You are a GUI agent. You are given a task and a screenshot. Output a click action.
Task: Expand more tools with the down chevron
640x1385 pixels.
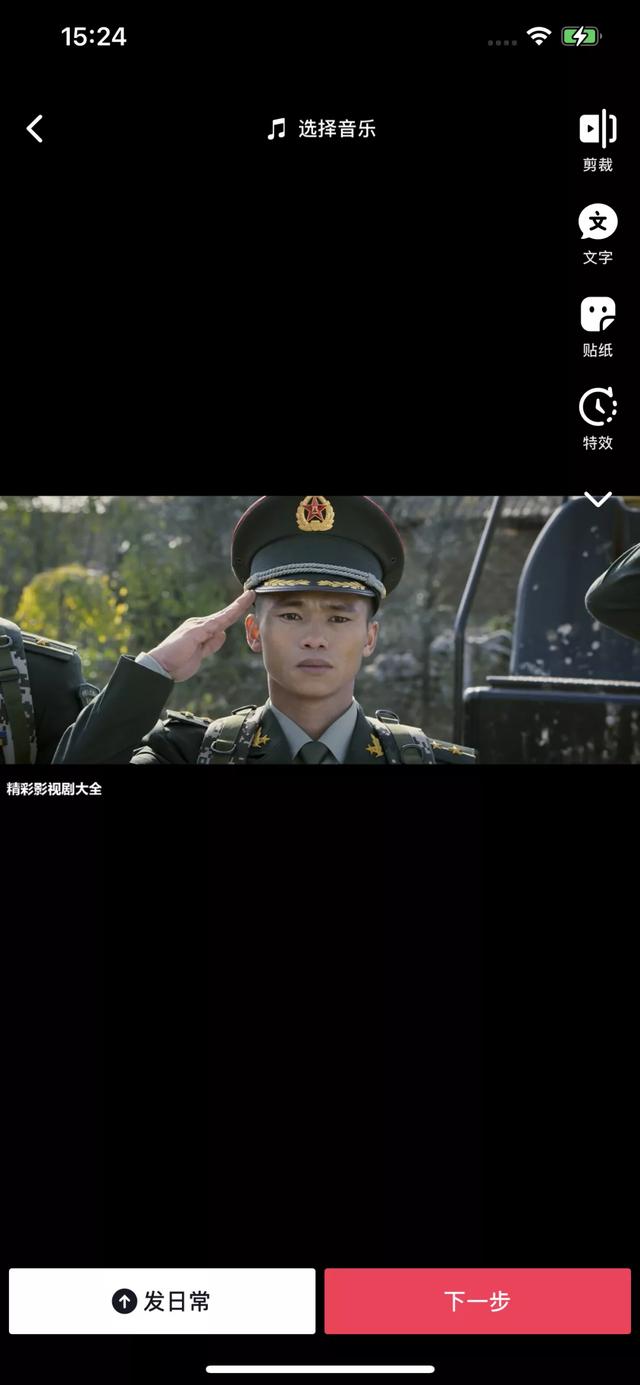click(x=597, y=499)
